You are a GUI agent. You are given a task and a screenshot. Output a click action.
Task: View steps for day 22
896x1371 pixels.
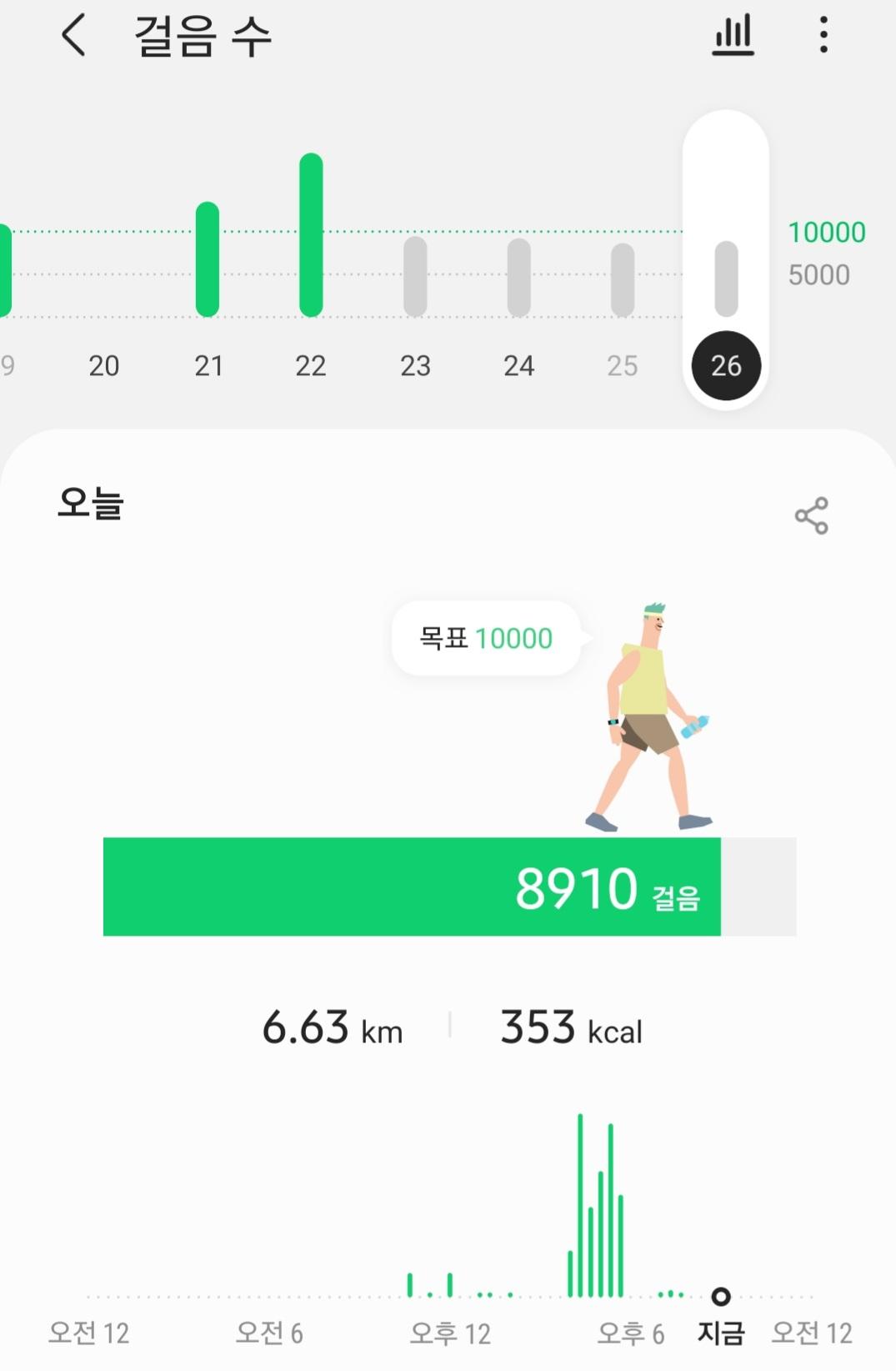pos(311,365)
